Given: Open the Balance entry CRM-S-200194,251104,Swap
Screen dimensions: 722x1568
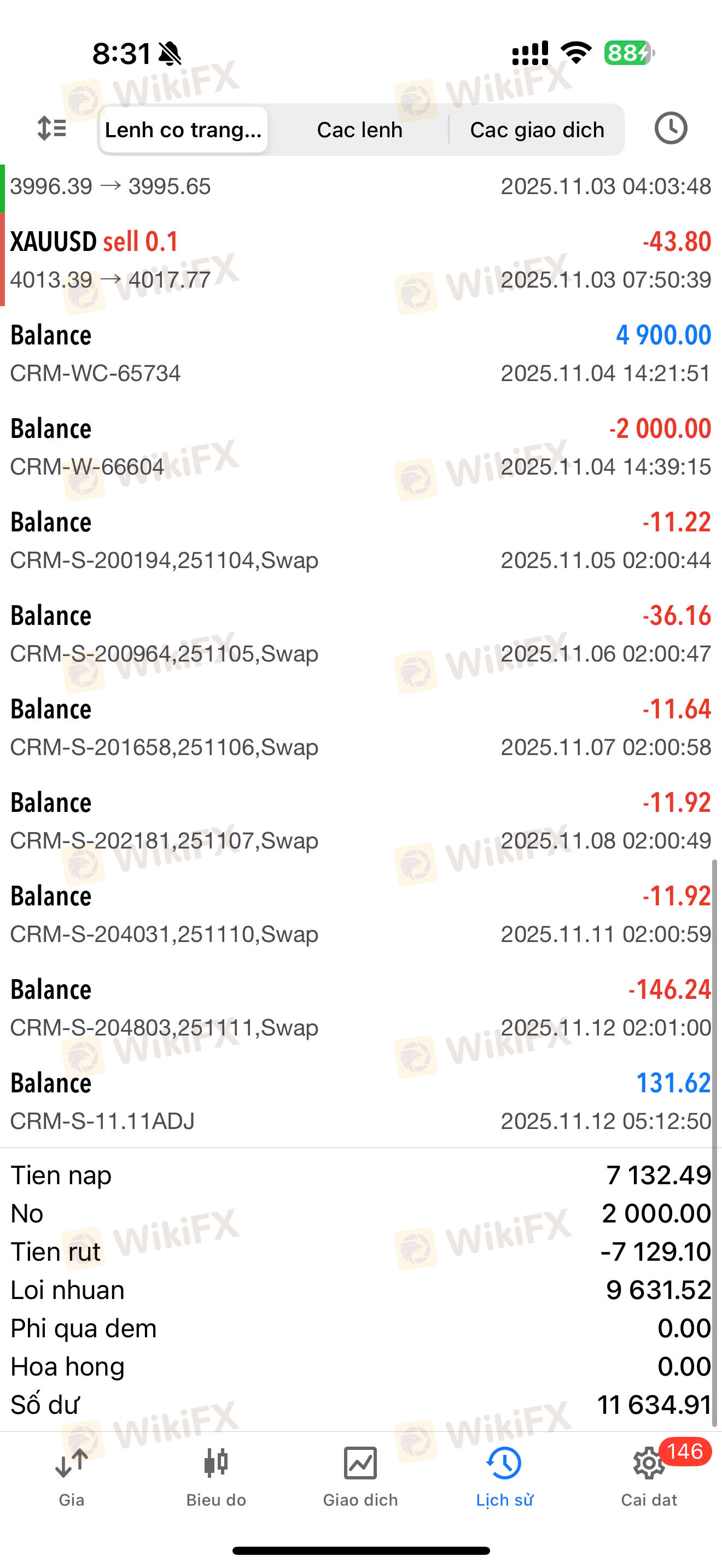Looking at the screenshot, I should (x=361, y=541).
